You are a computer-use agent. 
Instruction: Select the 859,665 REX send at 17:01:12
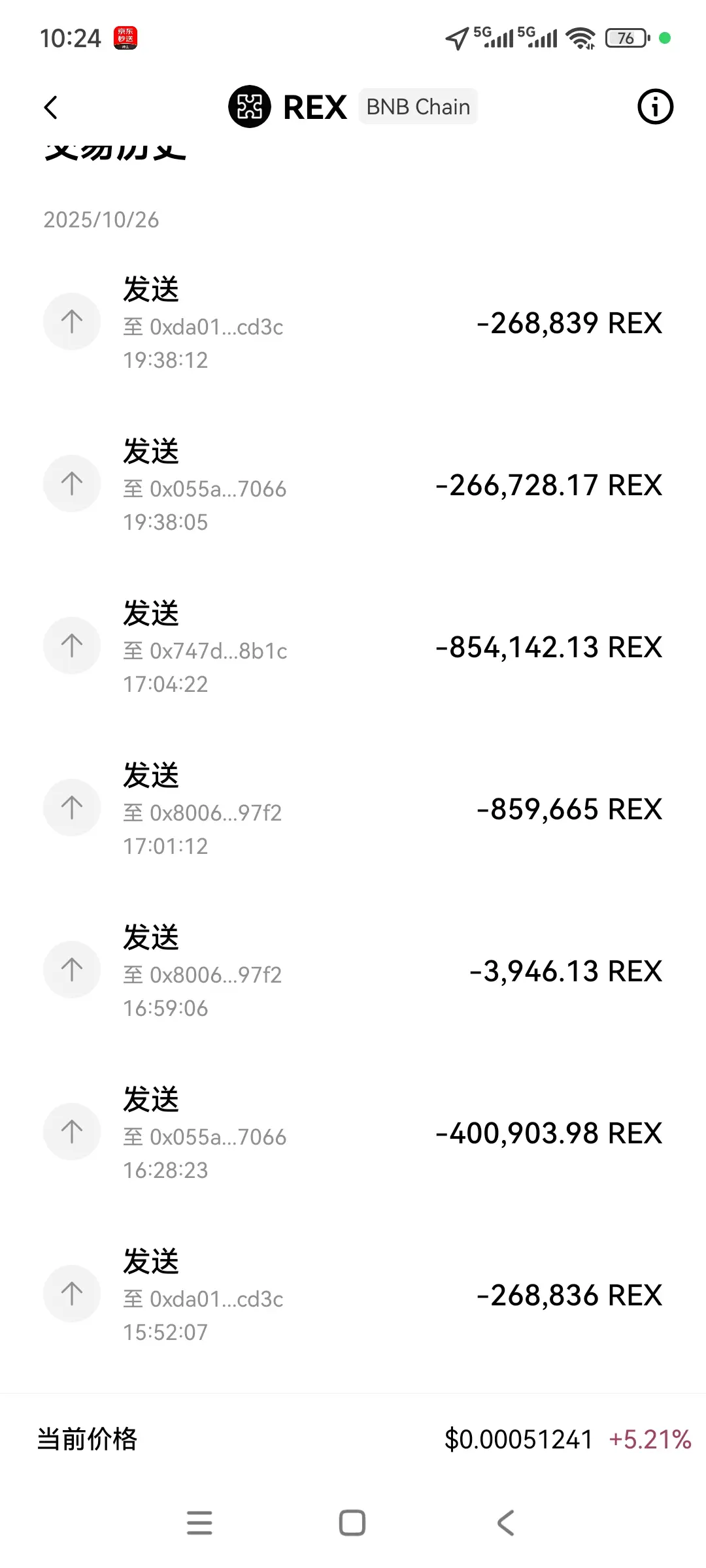[353, 809]
